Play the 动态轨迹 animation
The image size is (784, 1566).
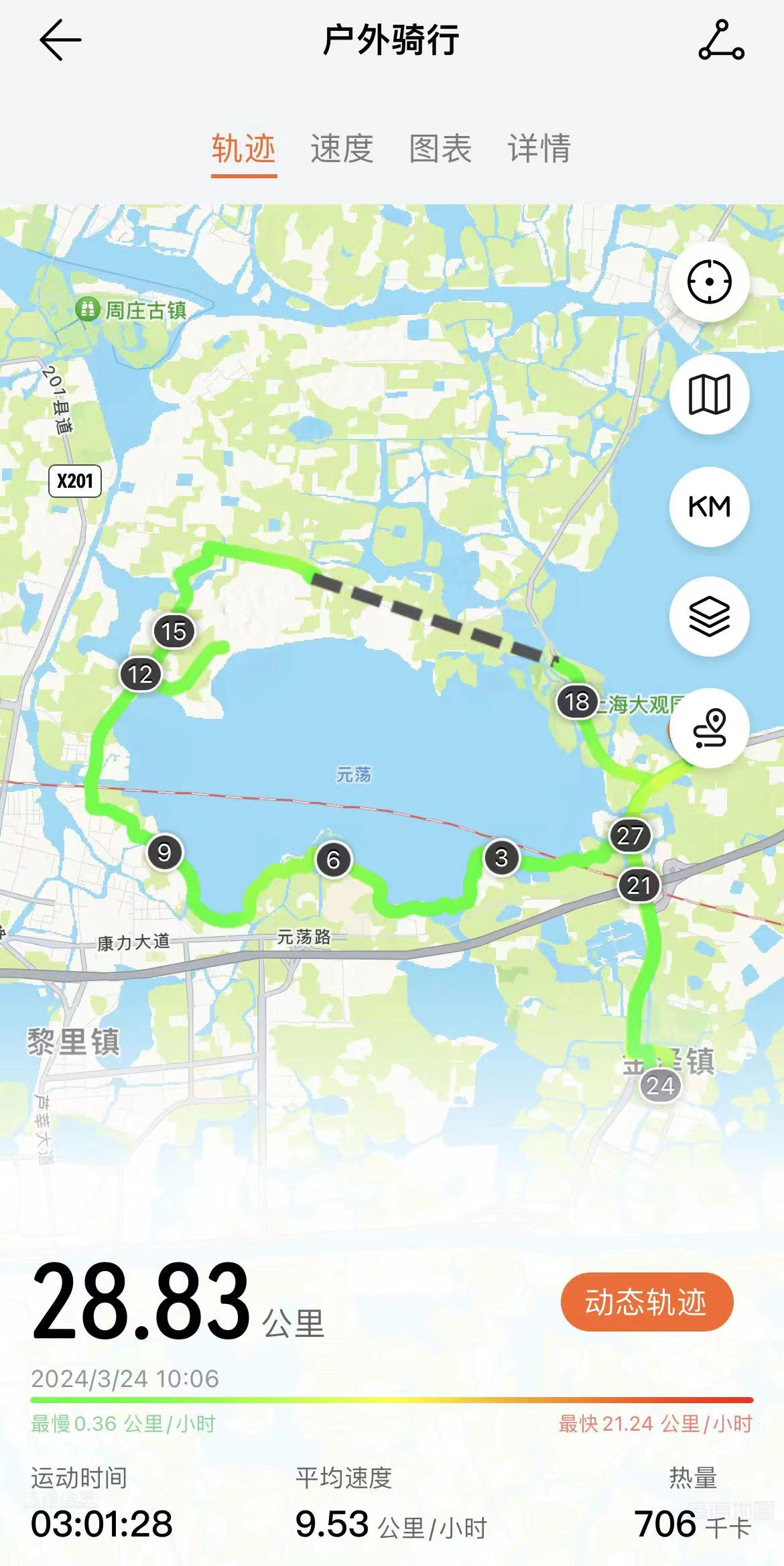[x=647, y=1302]
